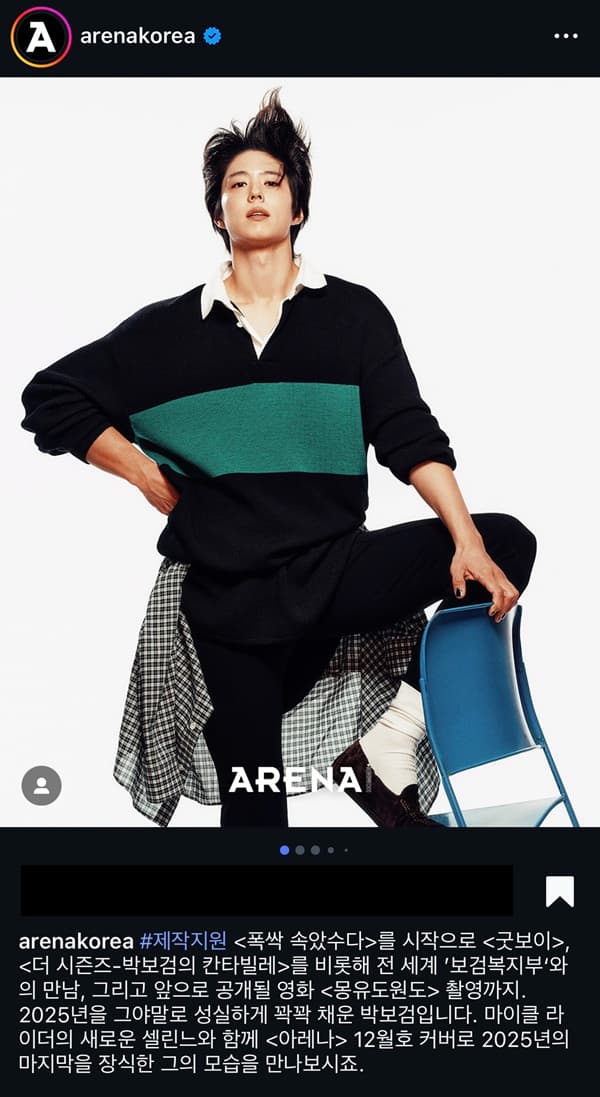Tap arenakorea's name in the caption
This screenshot has width=600, height=1097.
pyautogui.click(x=76, y=942)
